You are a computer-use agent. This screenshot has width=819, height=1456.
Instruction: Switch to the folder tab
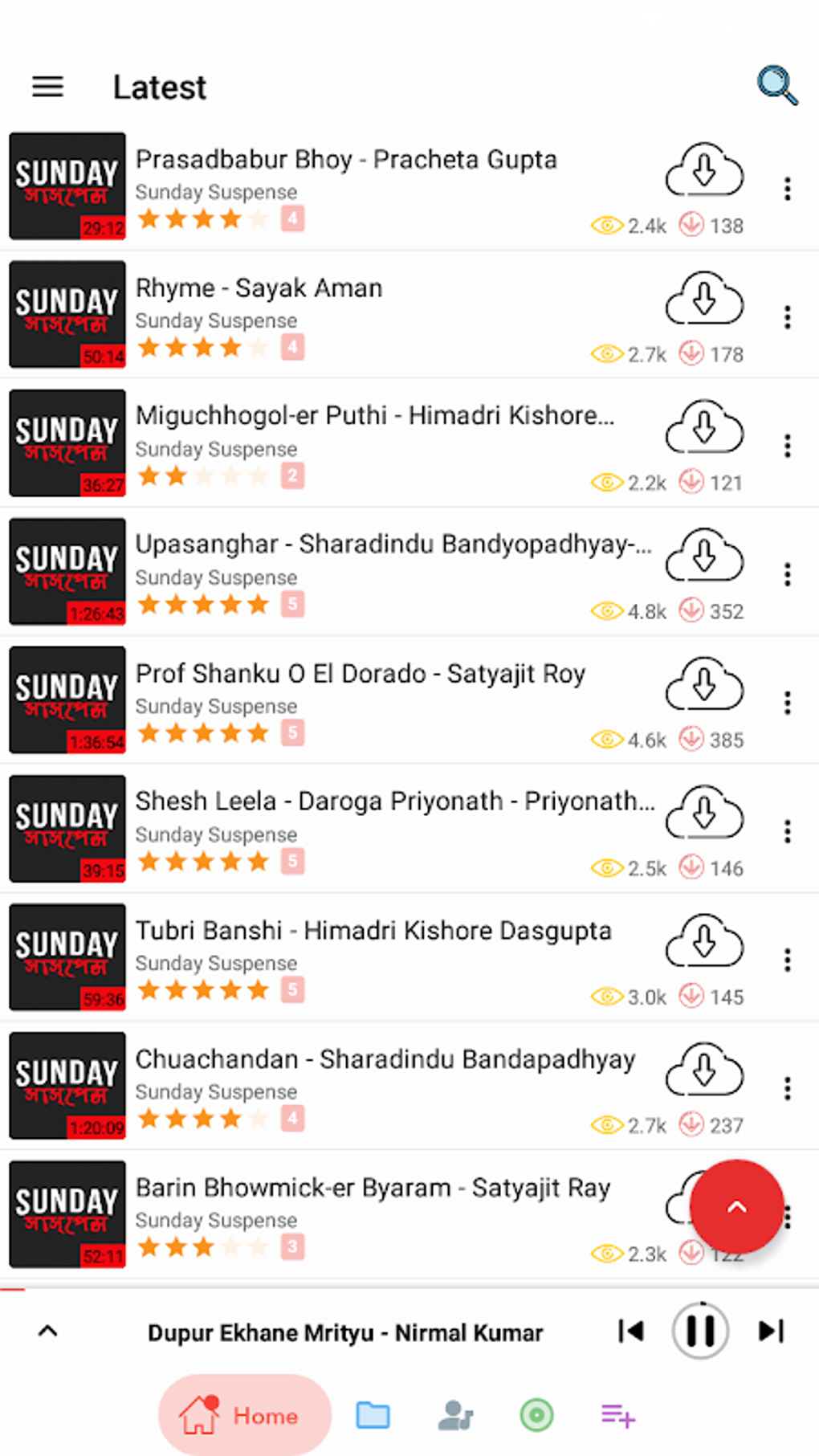(373, 1415)
